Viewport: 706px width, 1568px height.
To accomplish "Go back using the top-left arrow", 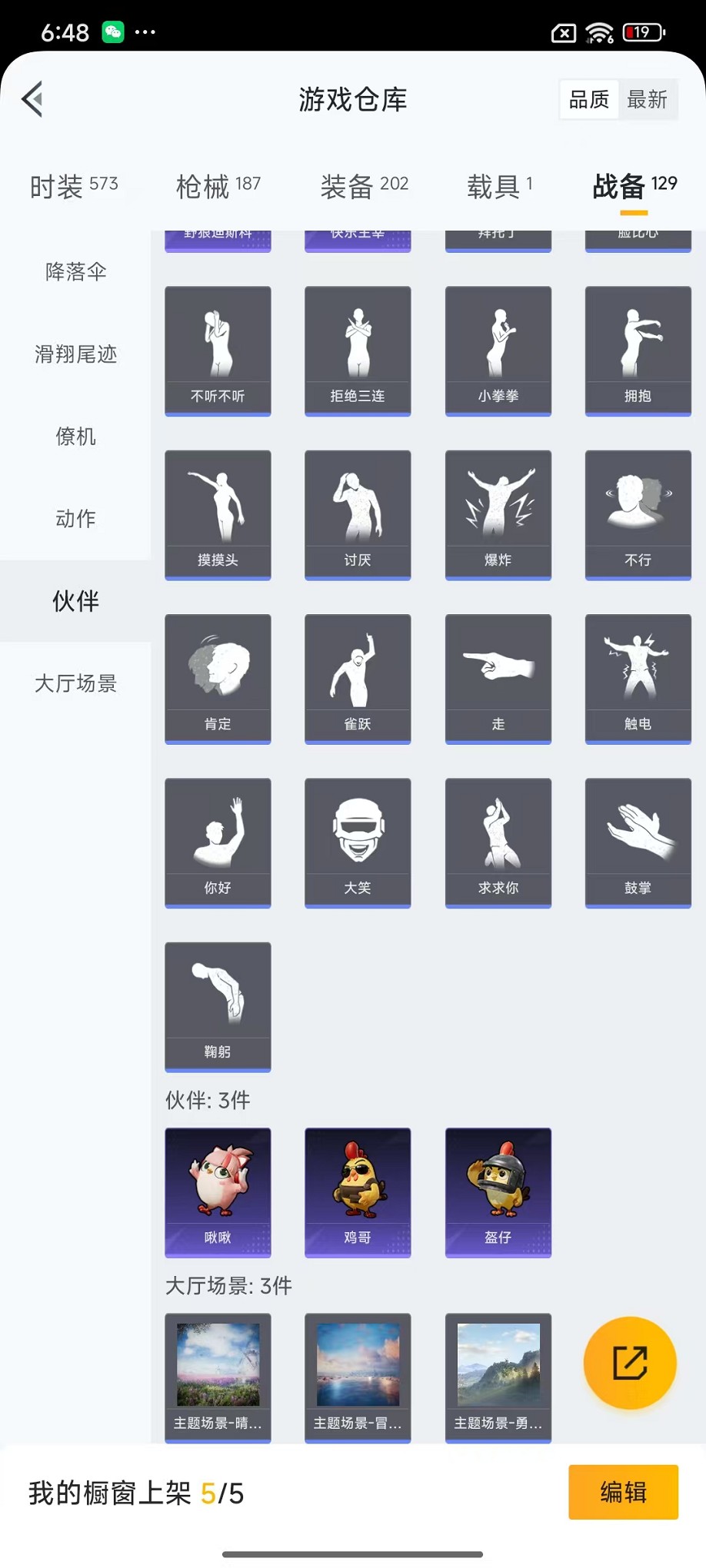I will pyautogui.click(x=32, y=99).
